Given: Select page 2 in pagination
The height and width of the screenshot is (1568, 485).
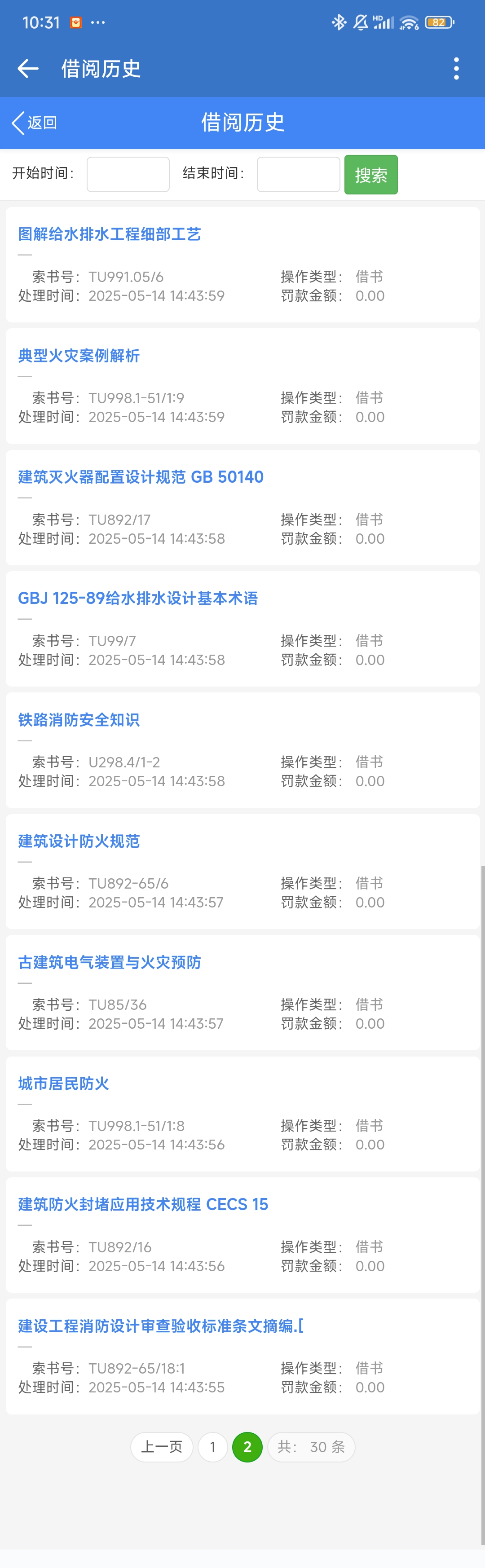Looking at the screenshot, I should click(247, 1447).
